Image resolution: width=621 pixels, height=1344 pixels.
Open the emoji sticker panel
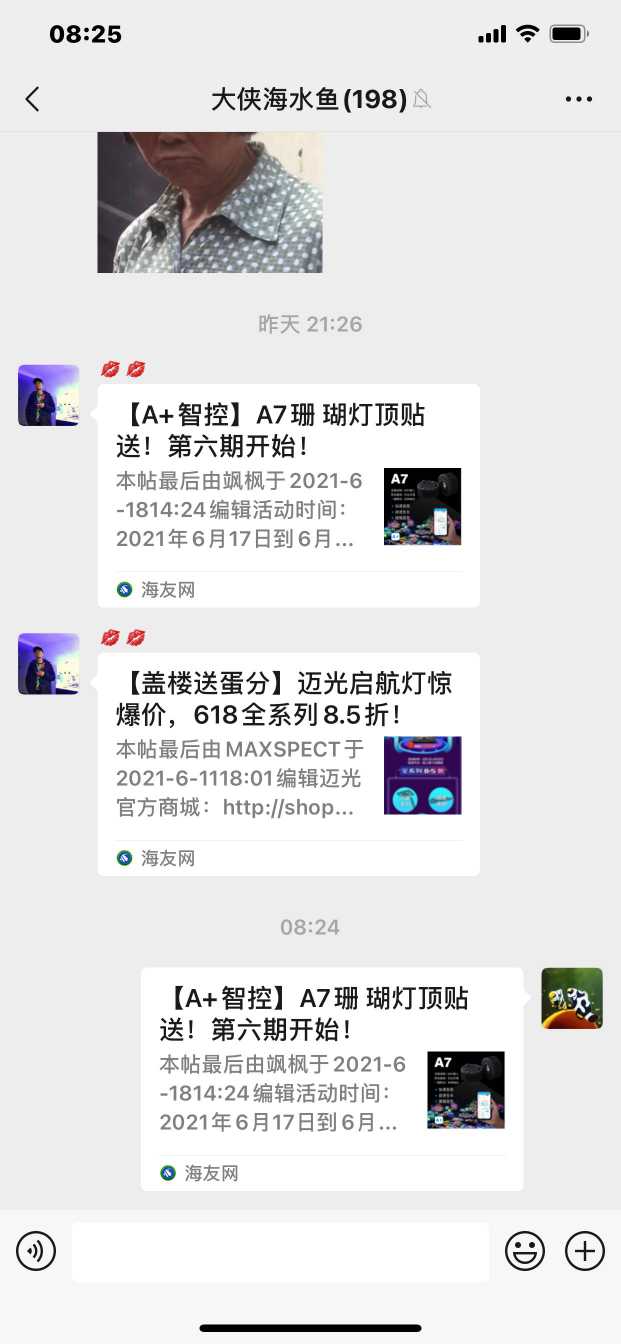point(525,1251)
